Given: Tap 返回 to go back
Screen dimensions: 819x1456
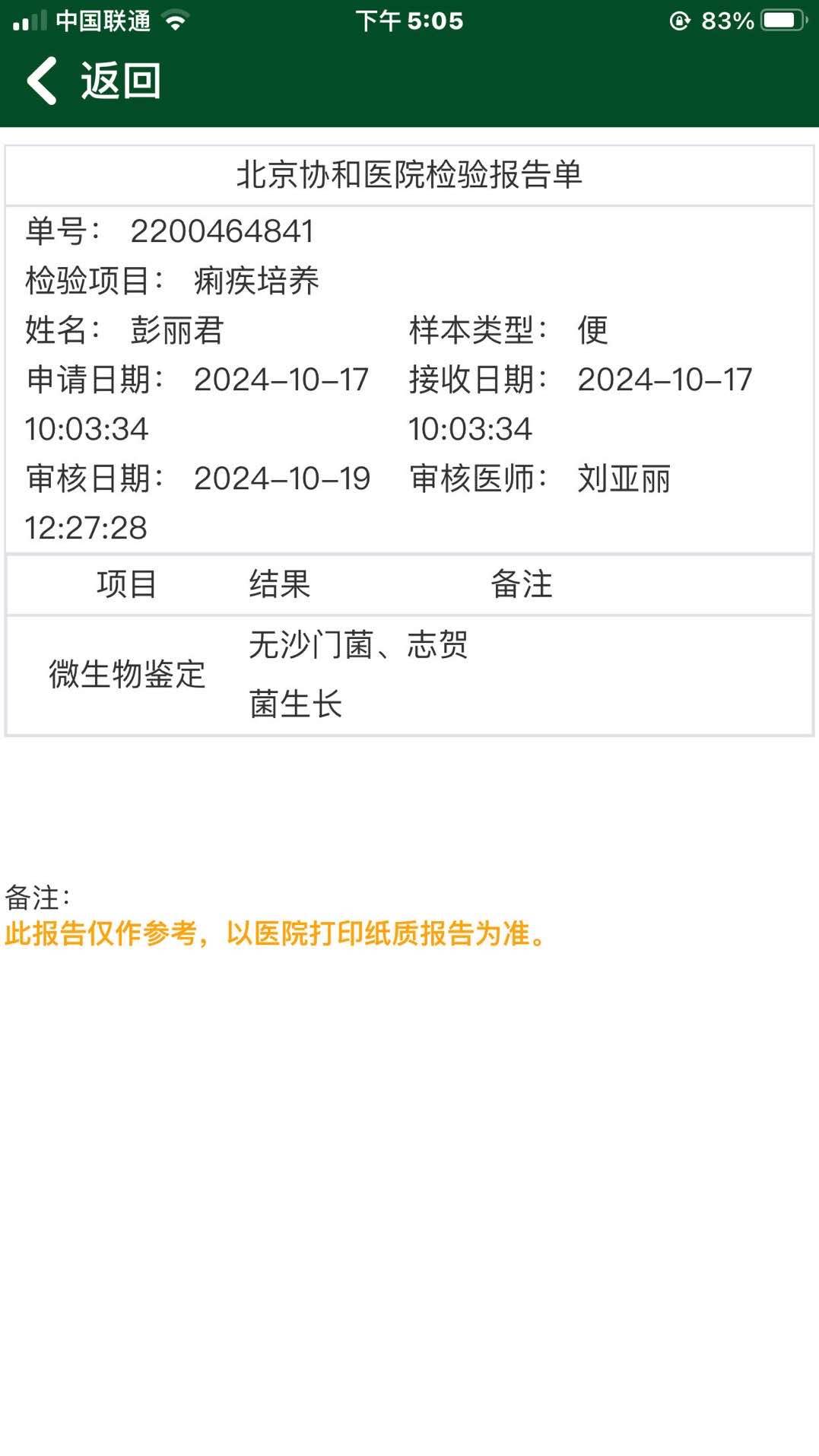Looking at the screenshot, I should click(94, 81).
